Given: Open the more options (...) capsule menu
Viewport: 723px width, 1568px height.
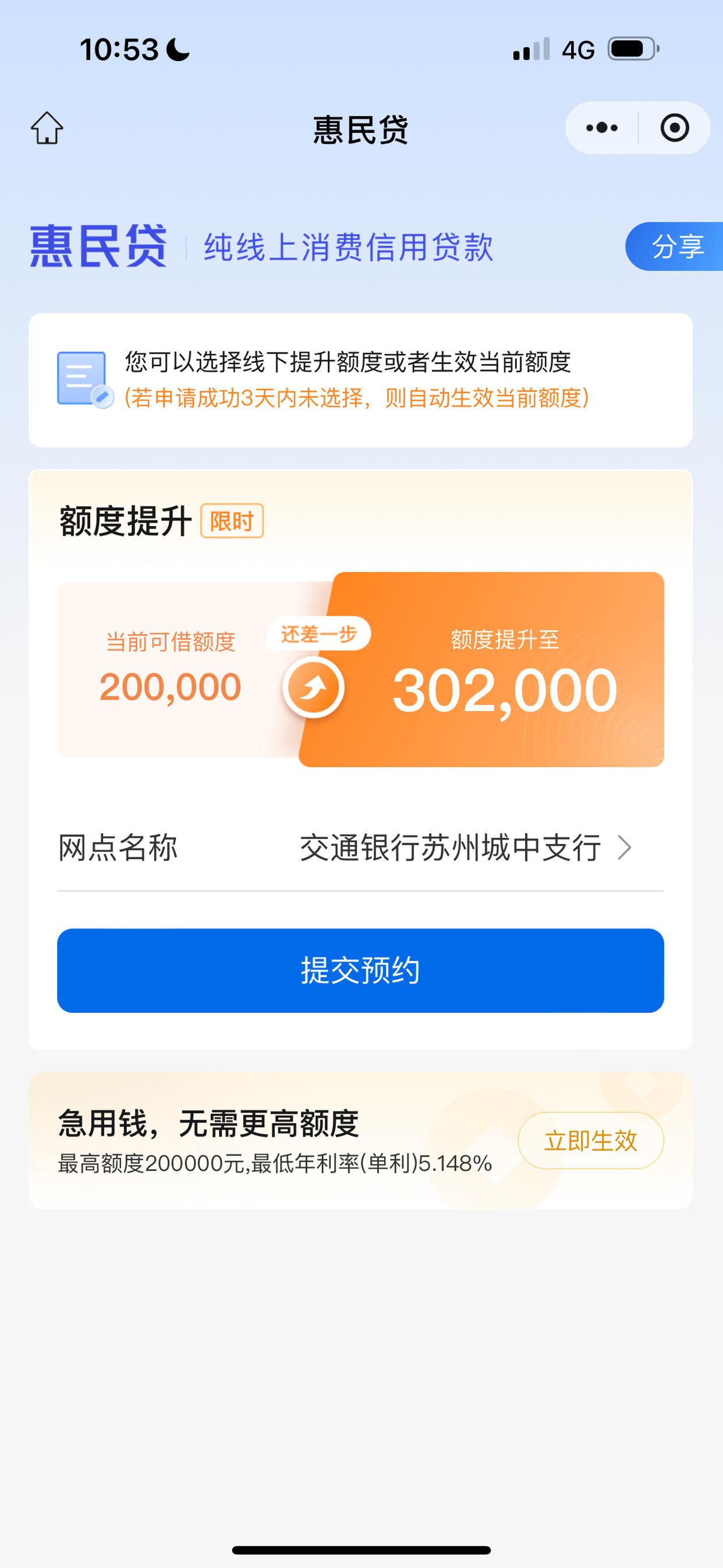Looking at the screenshot, I should [x=600, y=128].
